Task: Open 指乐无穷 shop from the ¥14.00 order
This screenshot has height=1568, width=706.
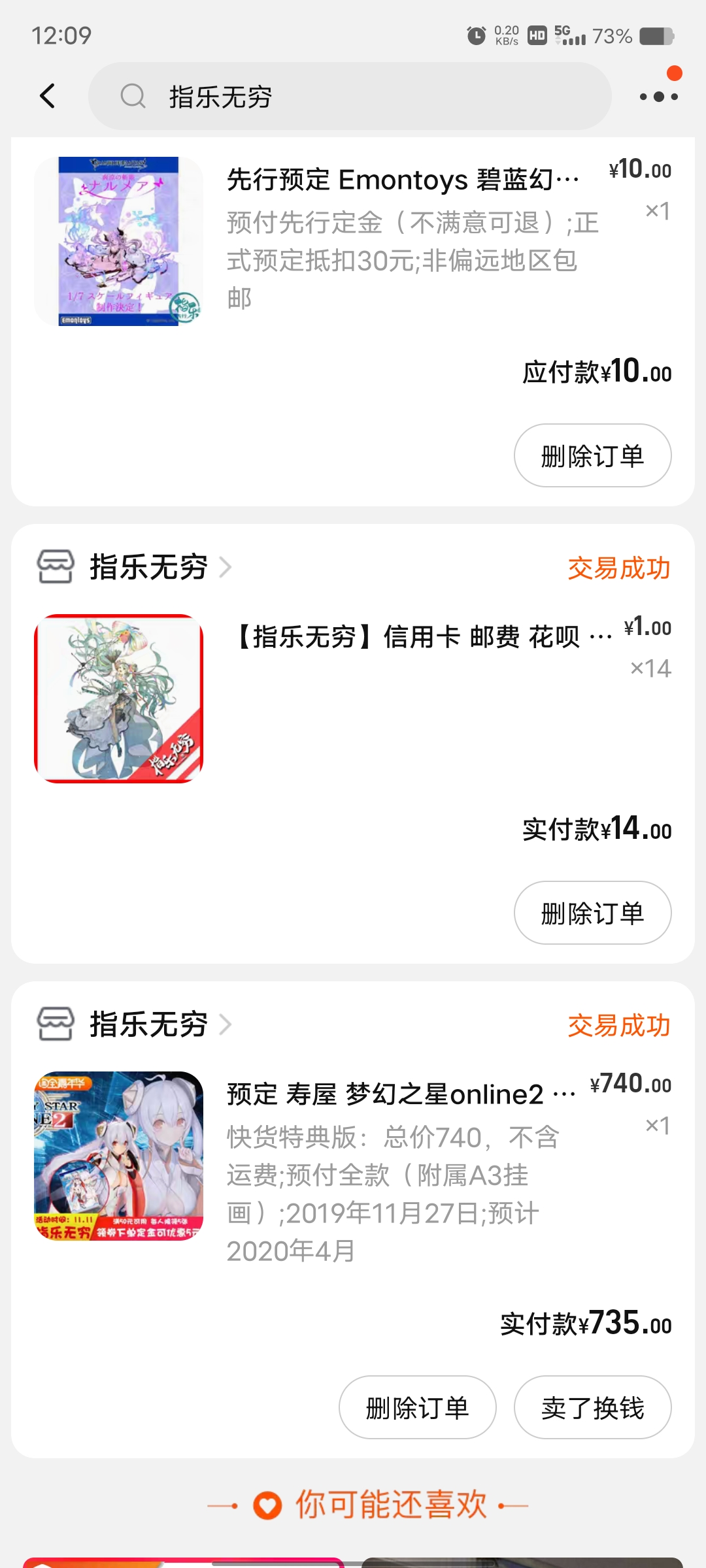Action: (148, 567)
